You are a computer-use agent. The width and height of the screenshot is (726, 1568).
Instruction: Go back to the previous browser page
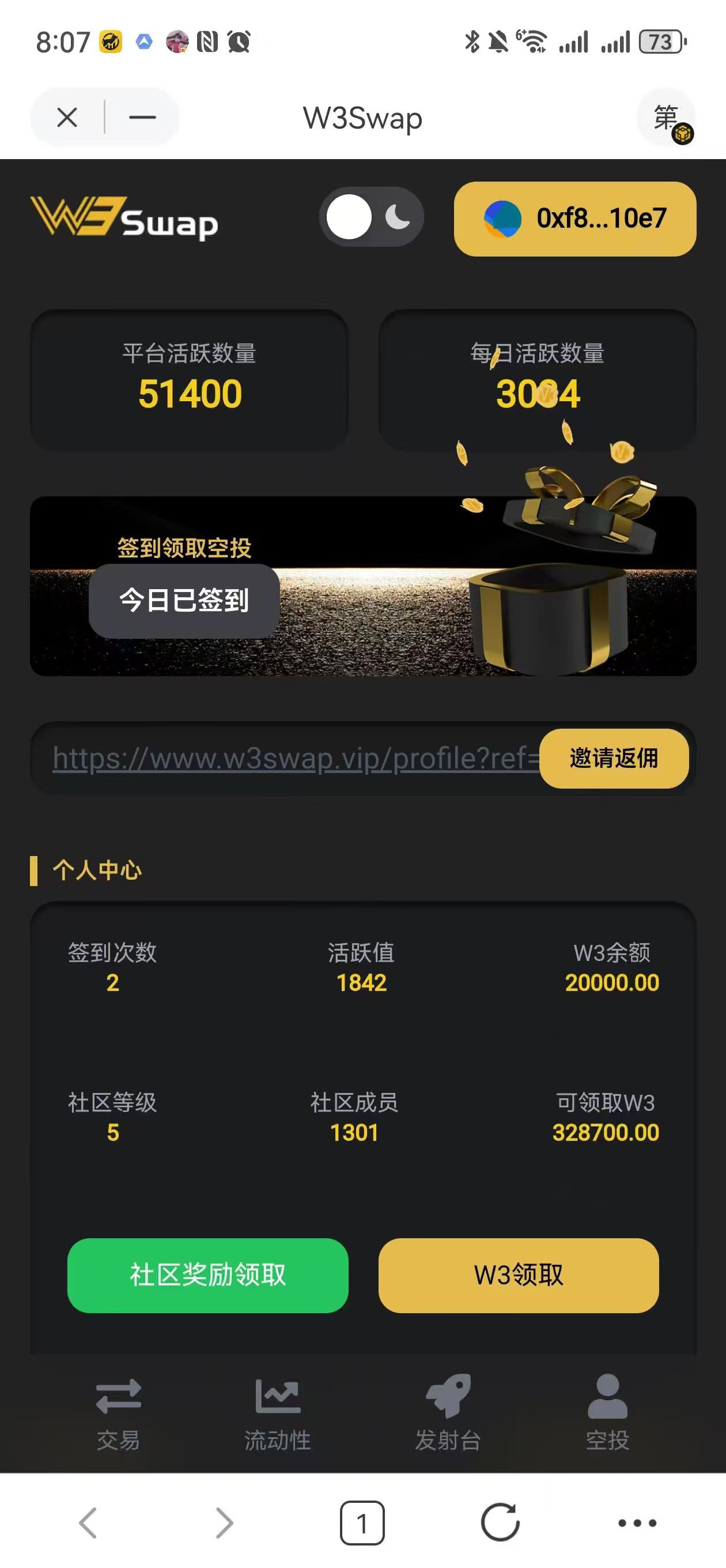88,1523
